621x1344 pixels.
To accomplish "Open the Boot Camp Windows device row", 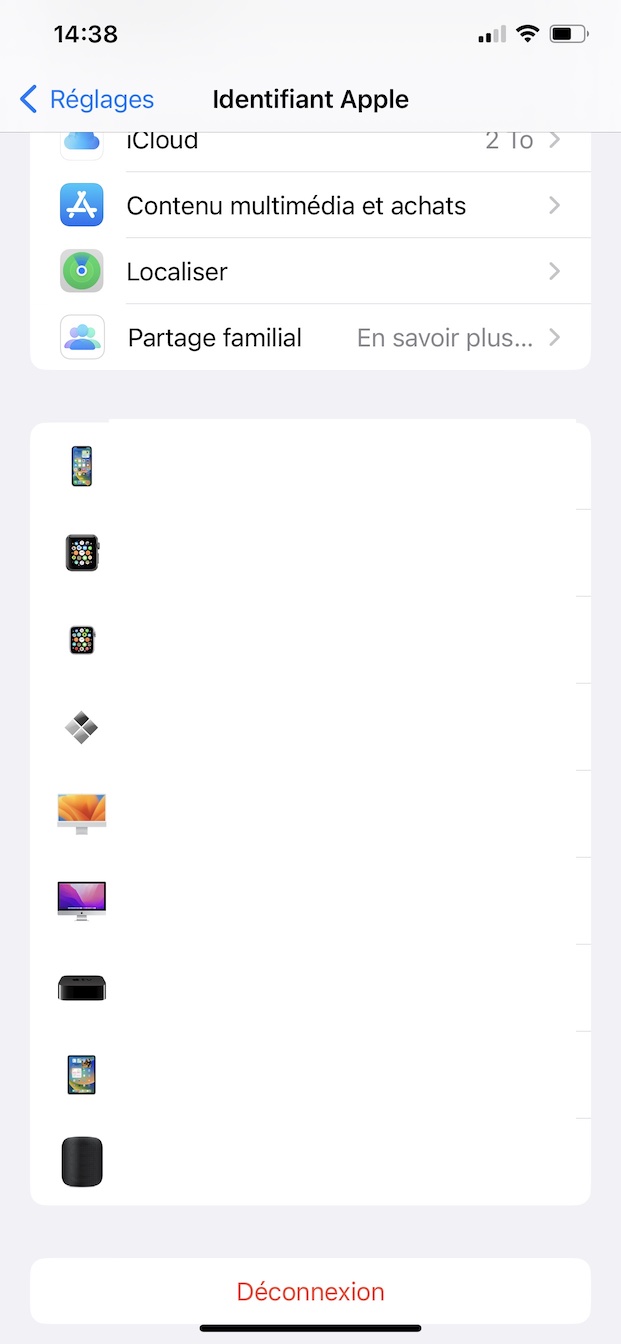I will click(x=310, y=727).
